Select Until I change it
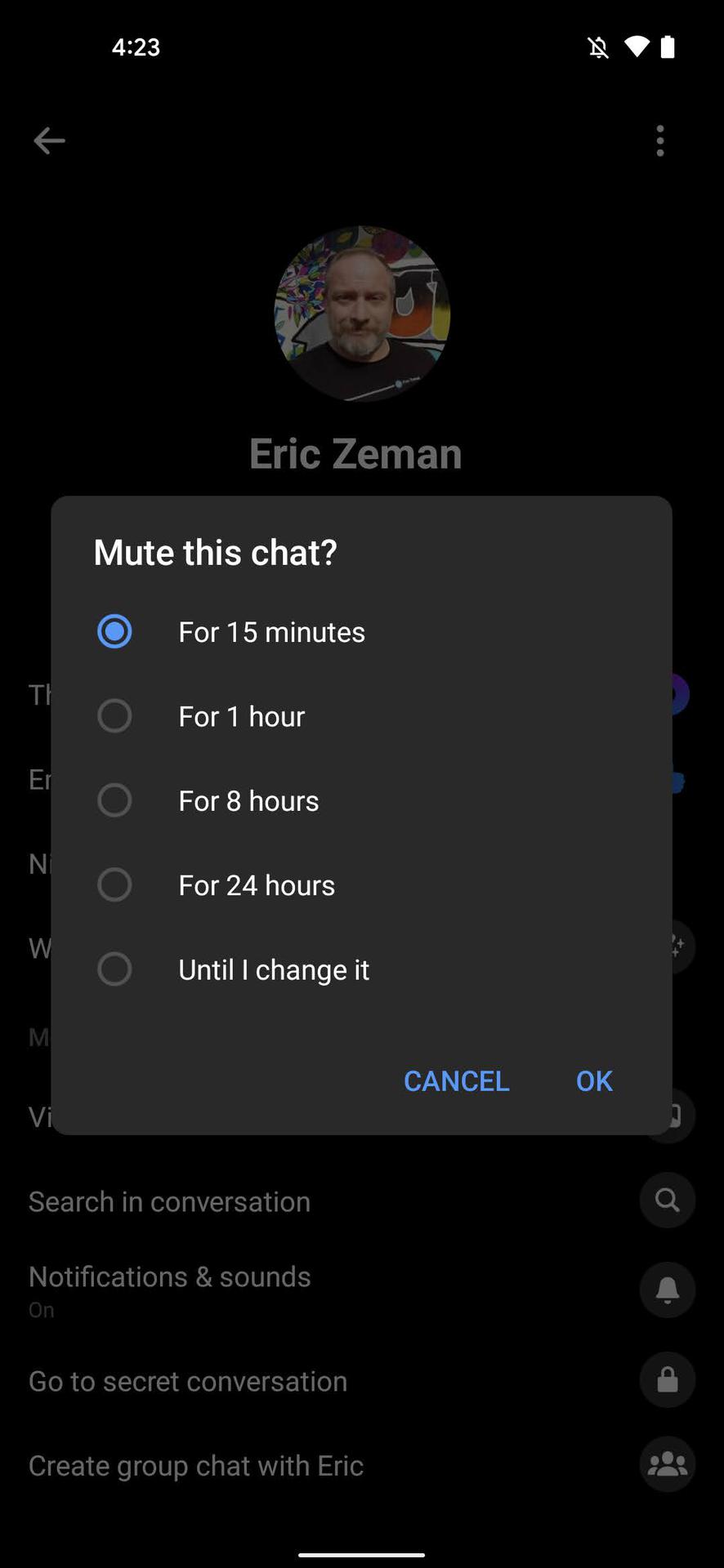The image size is (724, 1568). click(x=114, y=969)
